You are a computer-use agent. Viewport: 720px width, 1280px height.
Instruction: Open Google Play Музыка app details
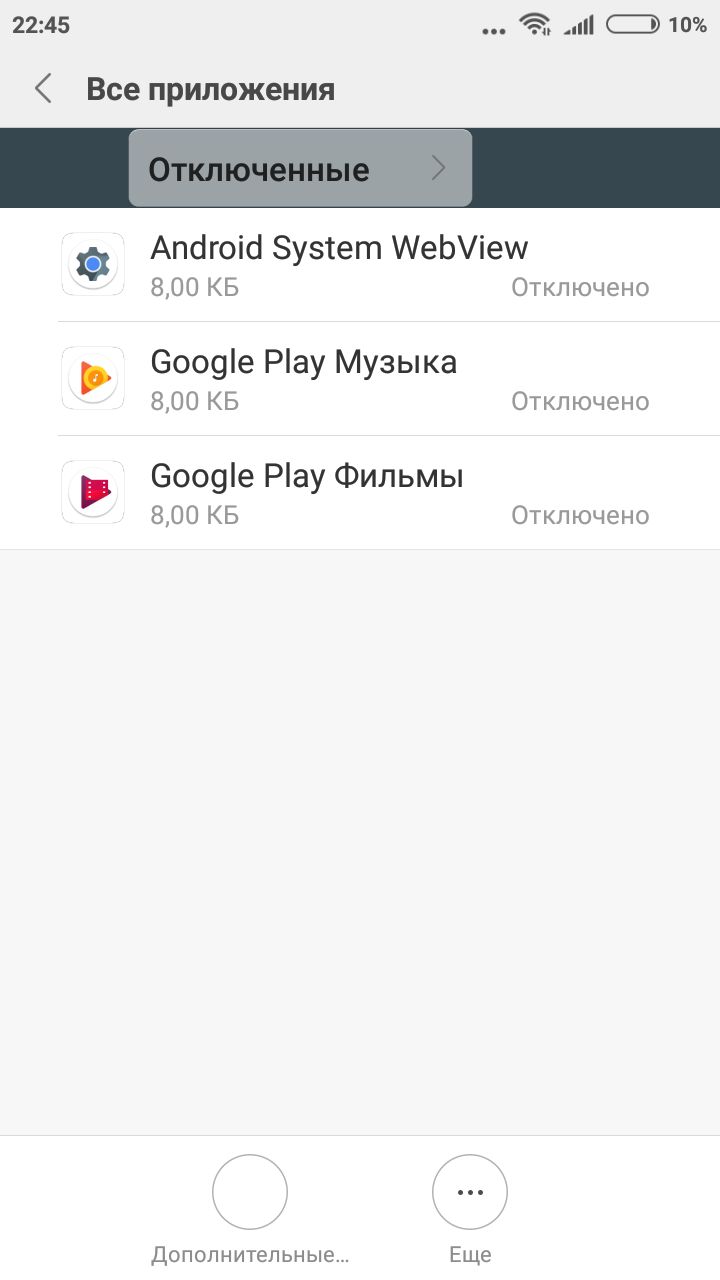(x=360, y=379)
